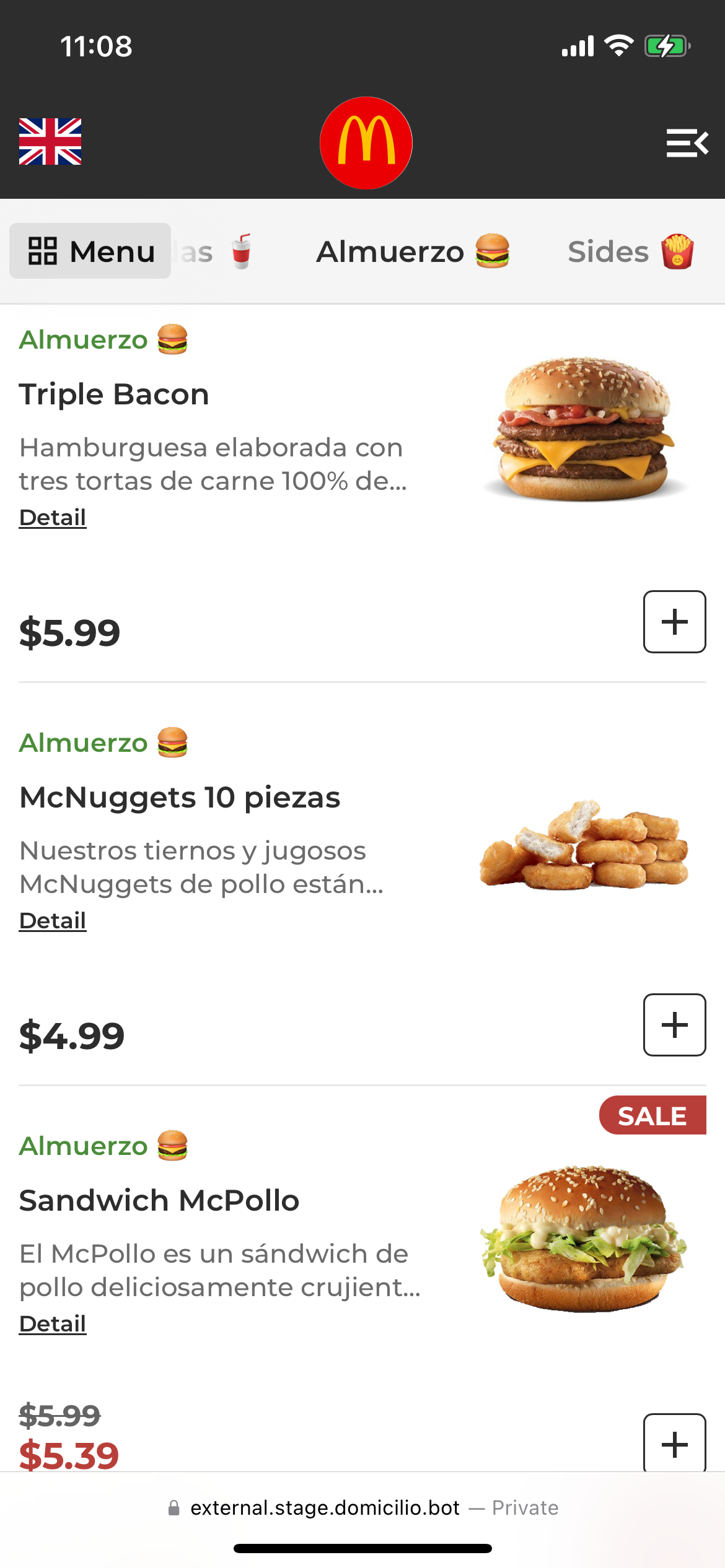Switch to the Sides tab
The image size is (725, 1568).
(x=631, y=251)
